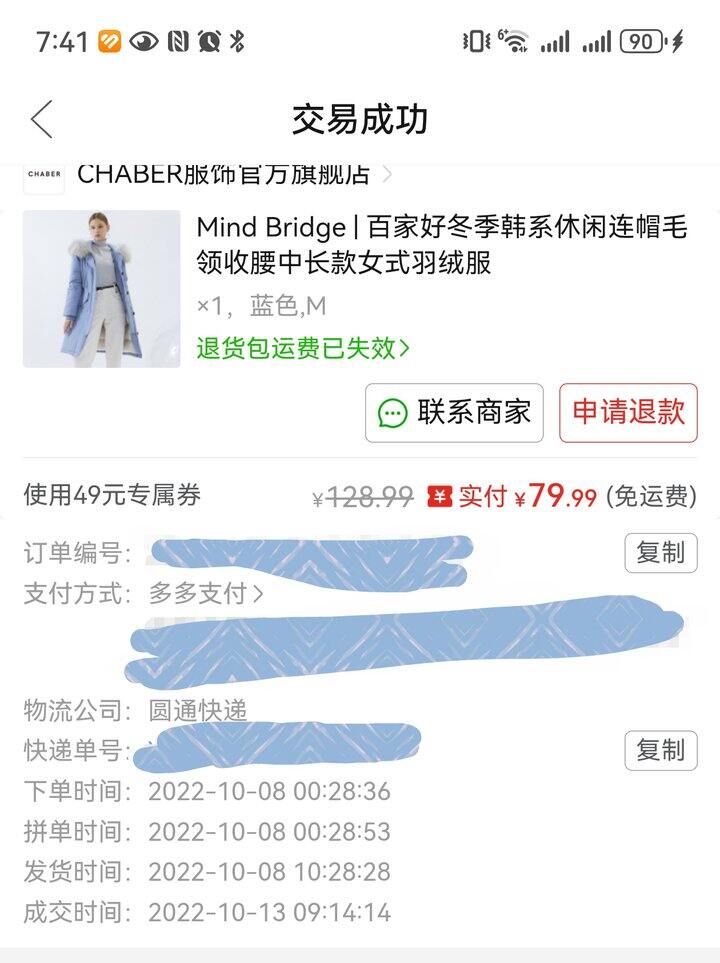Open the blue down jacket product image
This screenshot has height=963, width=720.
tap(102, 289)
